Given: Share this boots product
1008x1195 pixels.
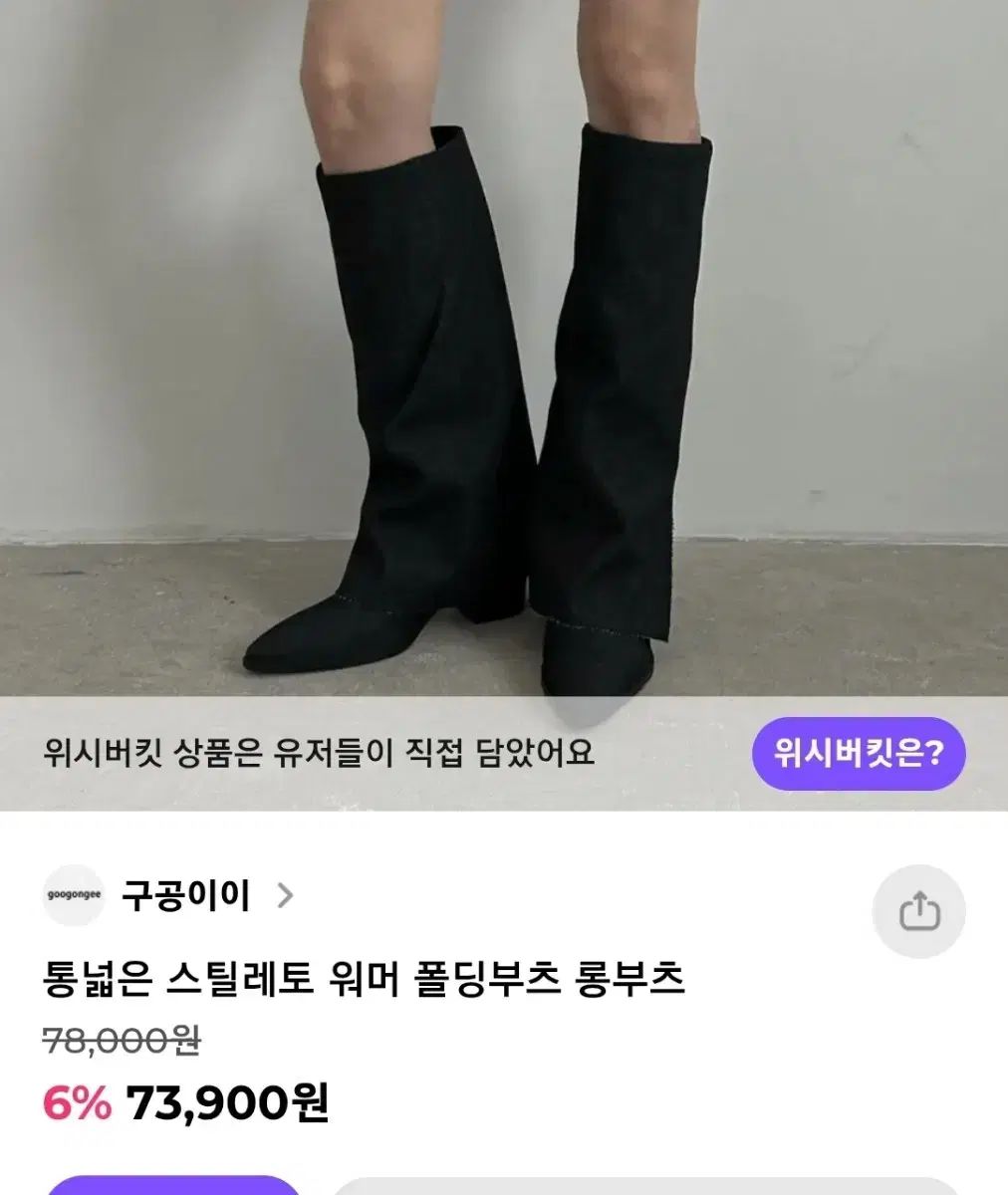Looking at the screenshot, I should [x=918, y=911].
